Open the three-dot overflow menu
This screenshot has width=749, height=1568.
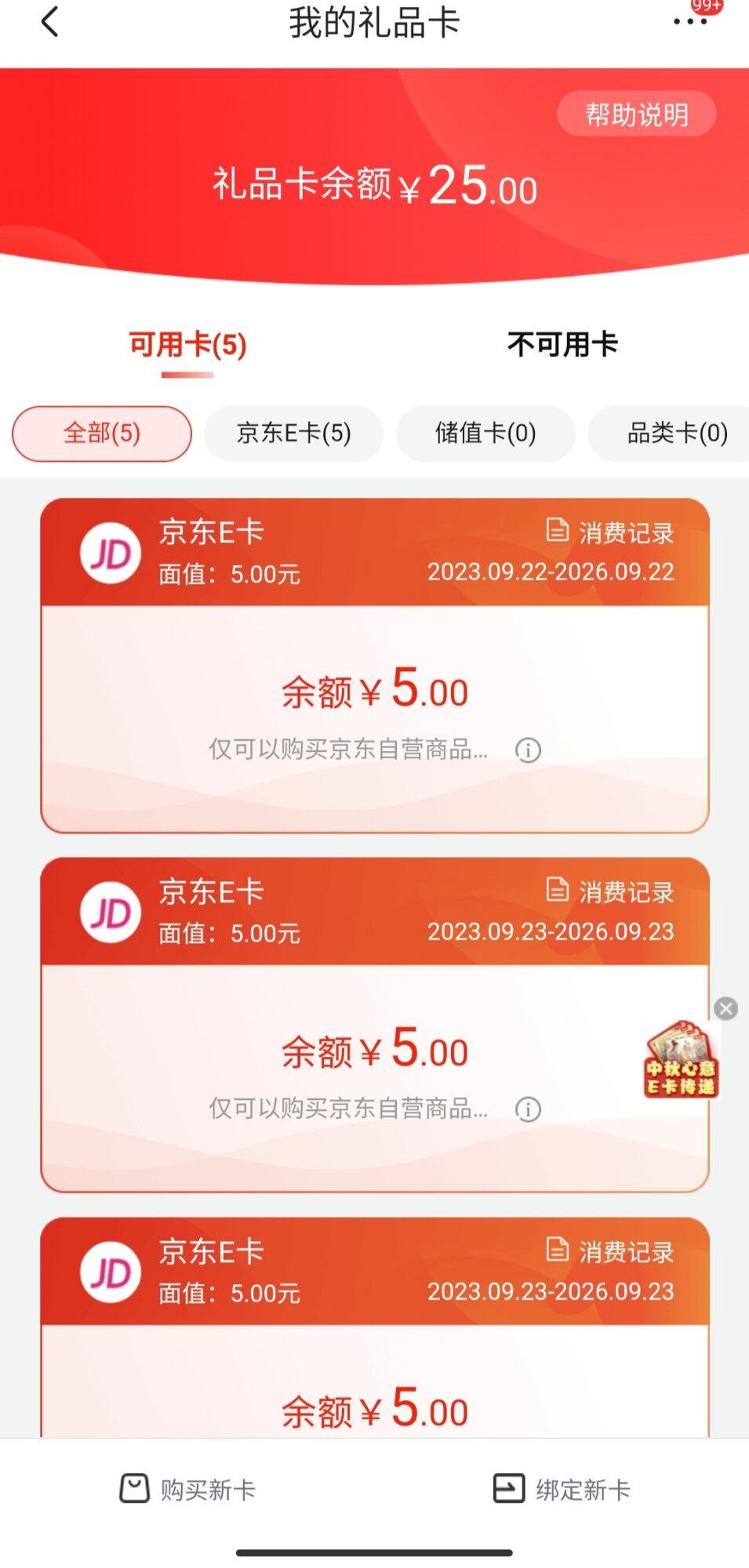[x=689, y=22]
